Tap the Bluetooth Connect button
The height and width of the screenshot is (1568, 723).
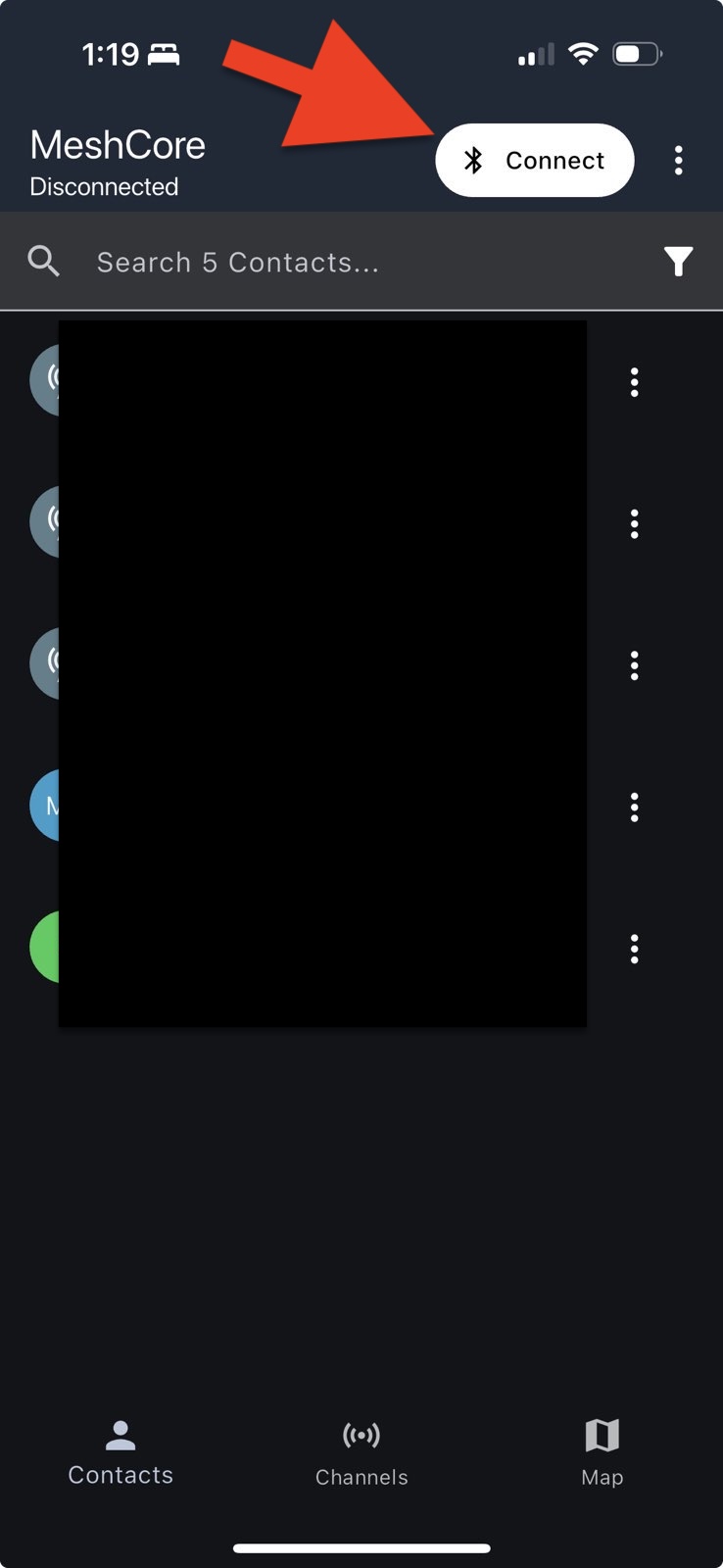(x=534, y=161)
